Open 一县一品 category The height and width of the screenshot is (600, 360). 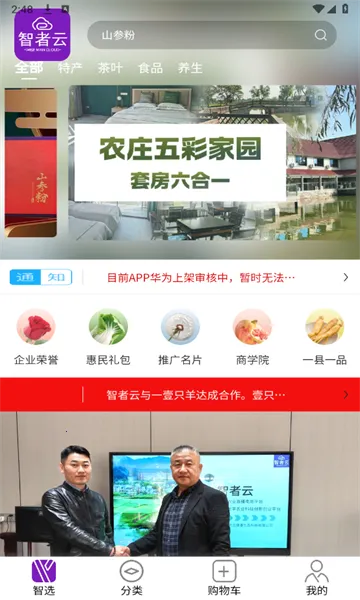click(324, 338)
